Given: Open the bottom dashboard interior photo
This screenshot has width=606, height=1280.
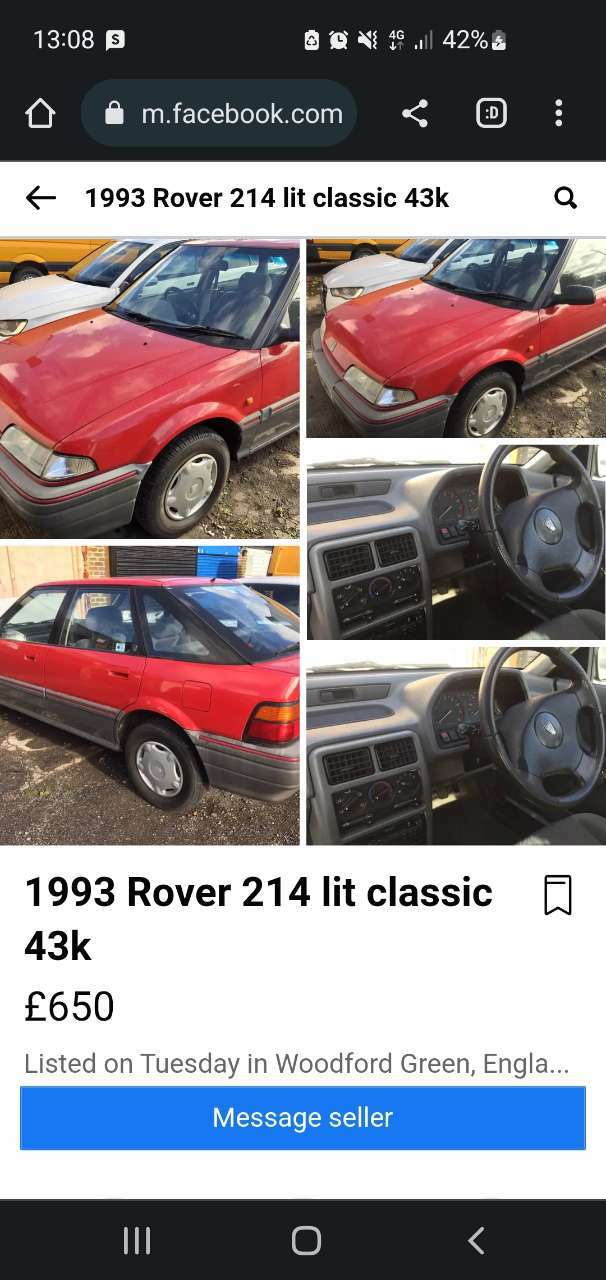Looking at the screenshot, I should (456, 746).
